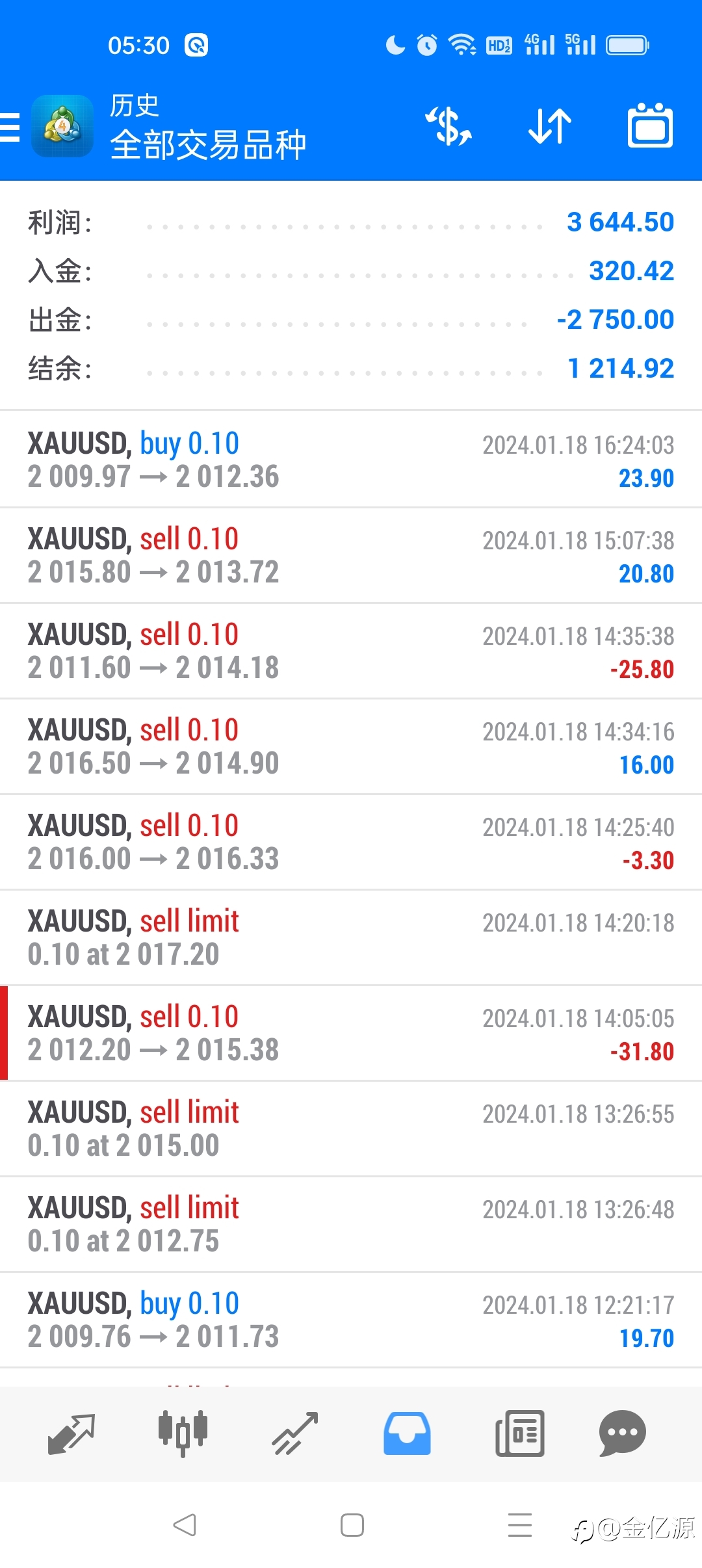Switch to the trade trend-arrow tab
Image resolution: width=702 pixels, height=1568 pixels.
[295, 1433]
